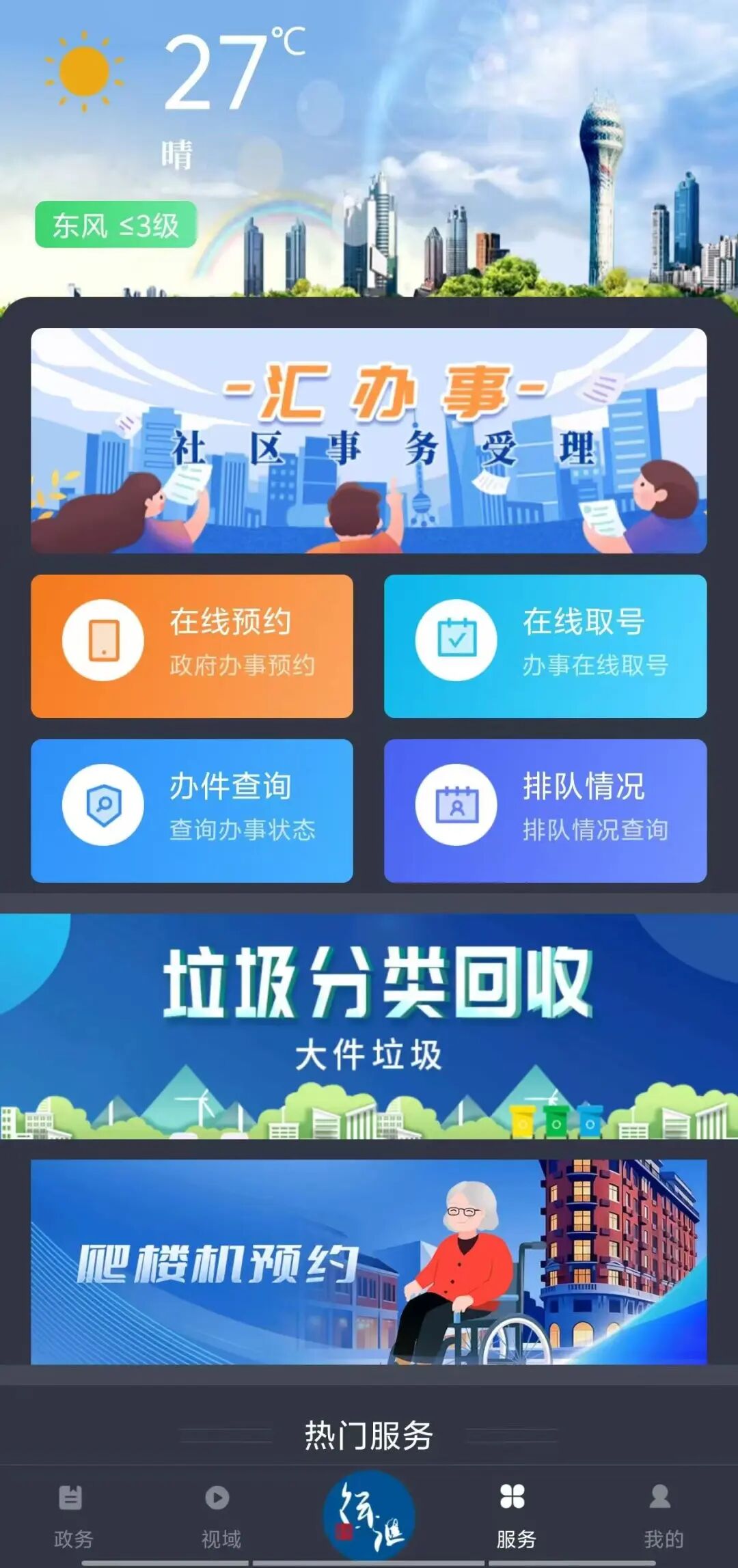Tap the center 徐汇 logo tab

369,1515
